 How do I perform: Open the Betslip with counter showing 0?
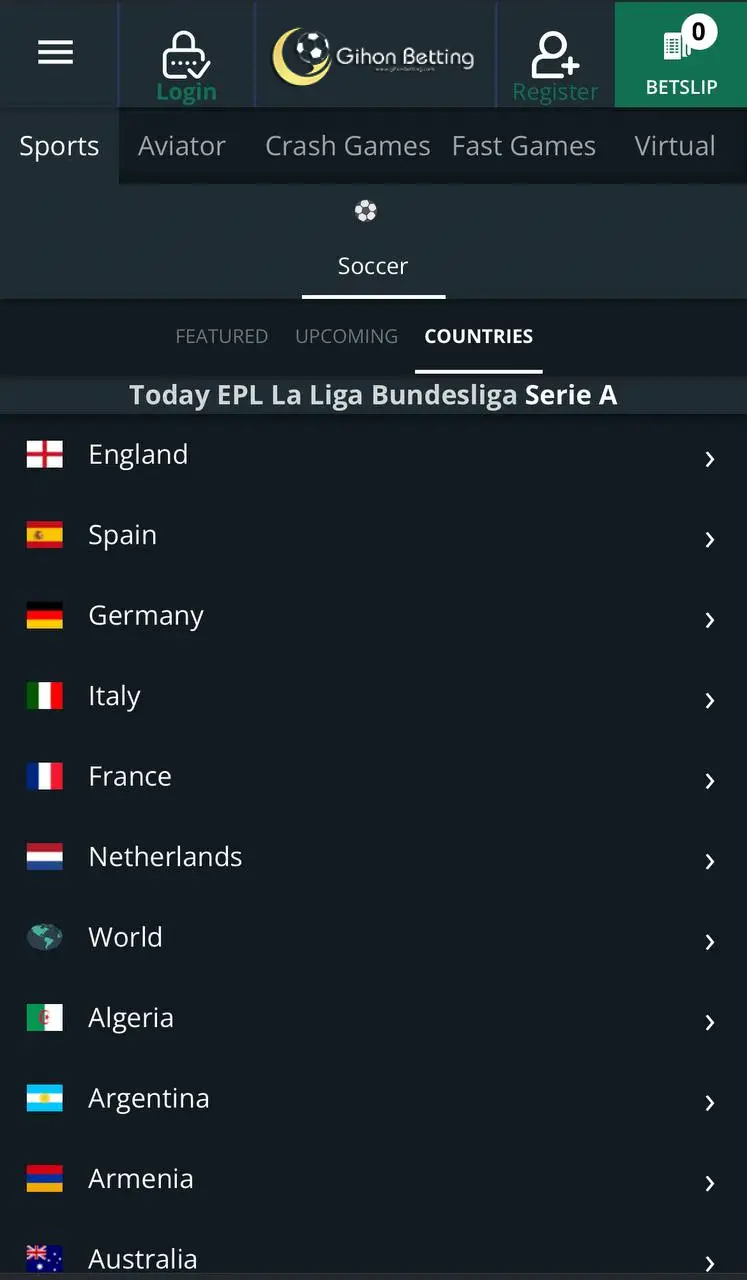pos(681,55)
